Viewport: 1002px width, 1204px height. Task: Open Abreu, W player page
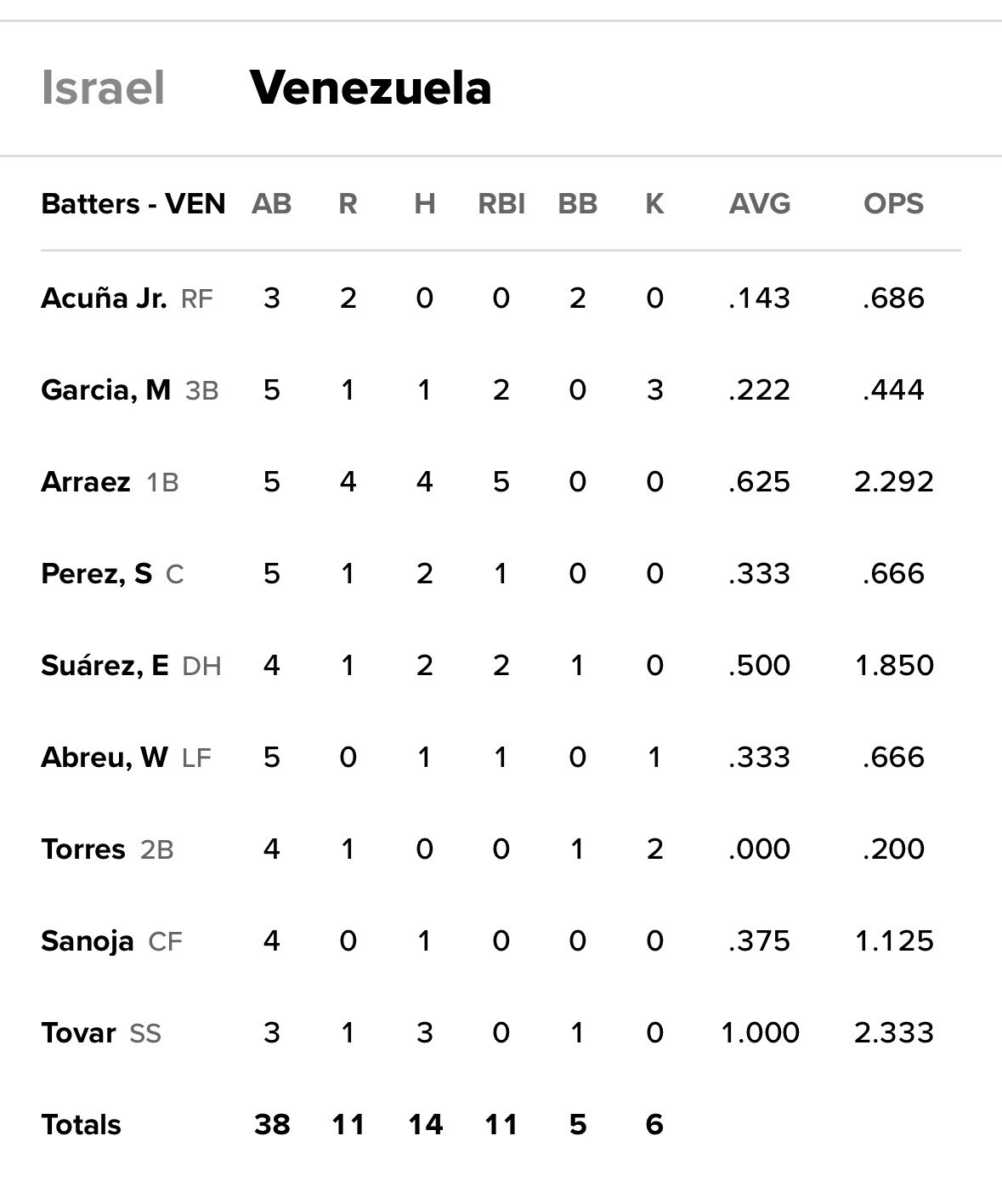[105, 758]
